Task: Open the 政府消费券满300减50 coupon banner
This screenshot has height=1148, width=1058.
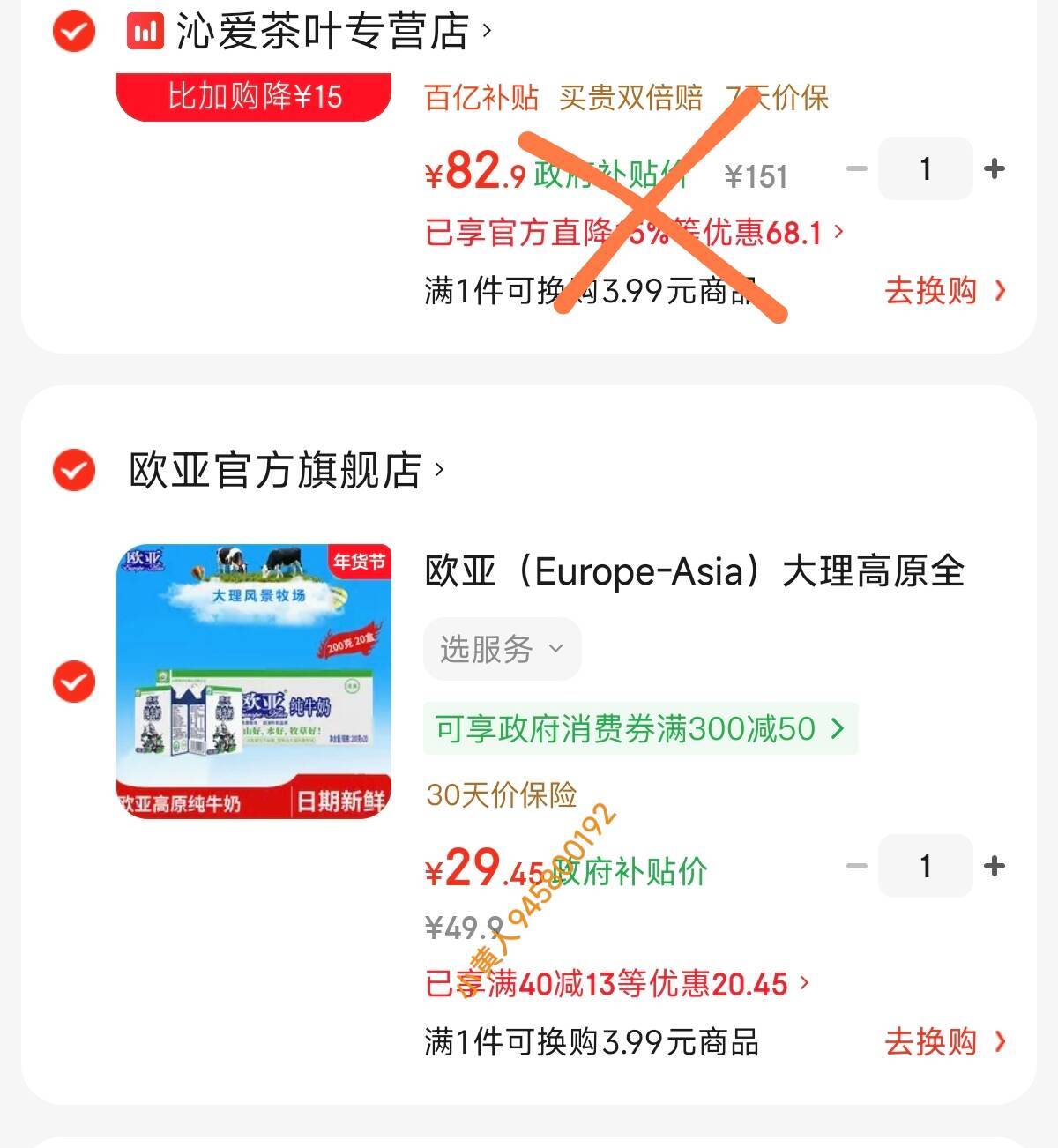Action: [640, 728]
